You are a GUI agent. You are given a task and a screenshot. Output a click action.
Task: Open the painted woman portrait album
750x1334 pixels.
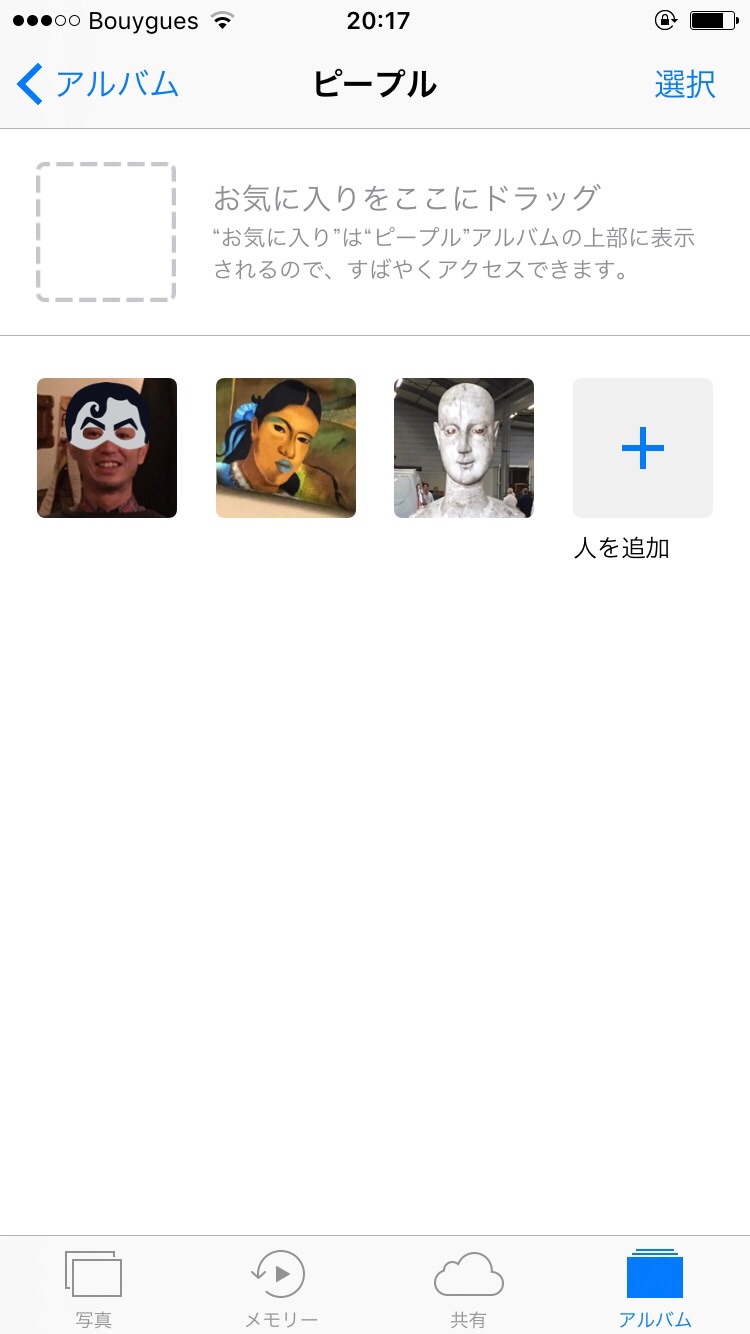(286, 448)
